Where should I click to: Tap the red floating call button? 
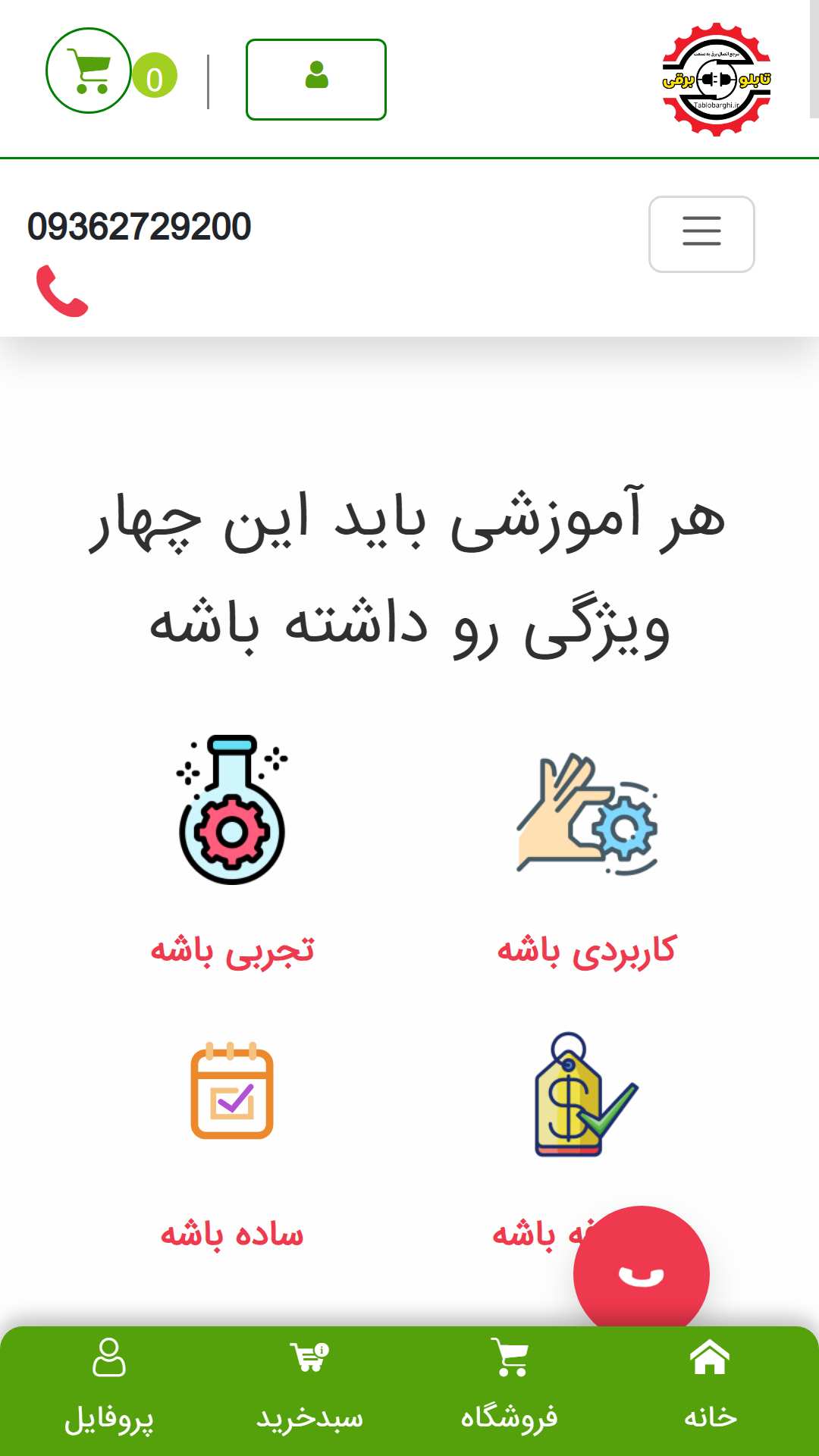click(x=641, y=1272)
